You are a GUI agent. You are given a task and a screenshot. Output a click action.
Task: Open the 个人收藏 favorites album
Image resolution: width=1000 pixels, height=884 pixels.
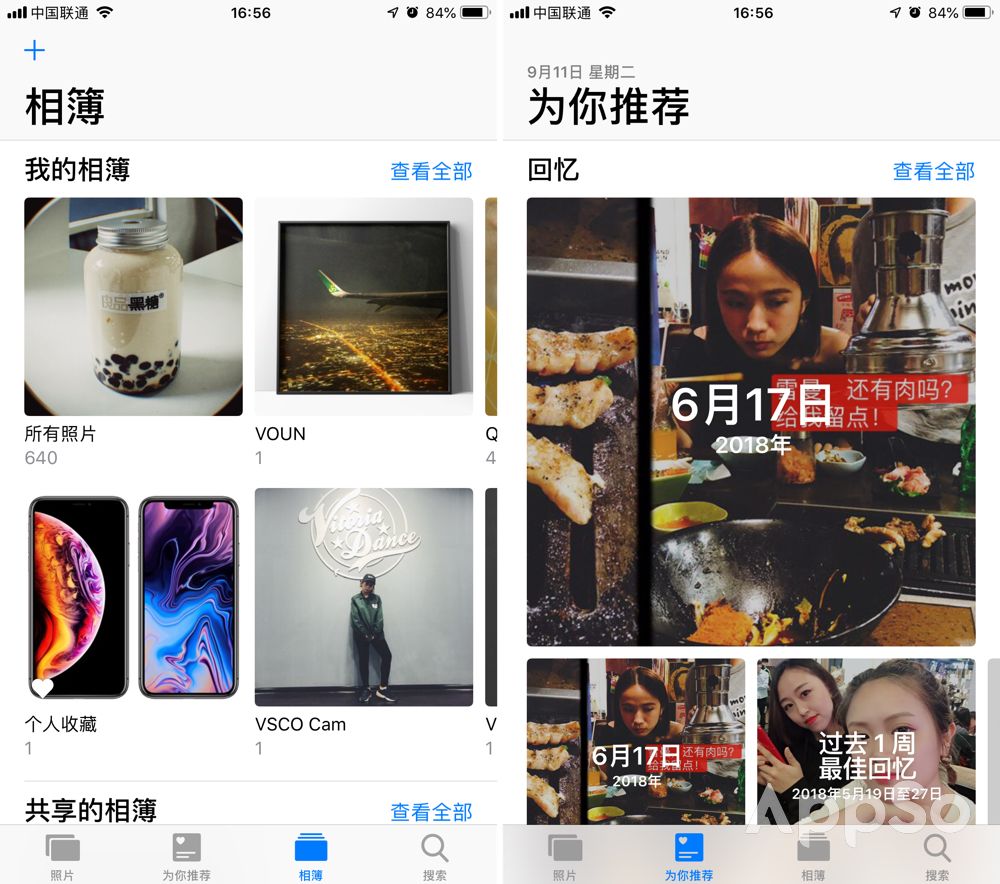[x=133, y=597]
